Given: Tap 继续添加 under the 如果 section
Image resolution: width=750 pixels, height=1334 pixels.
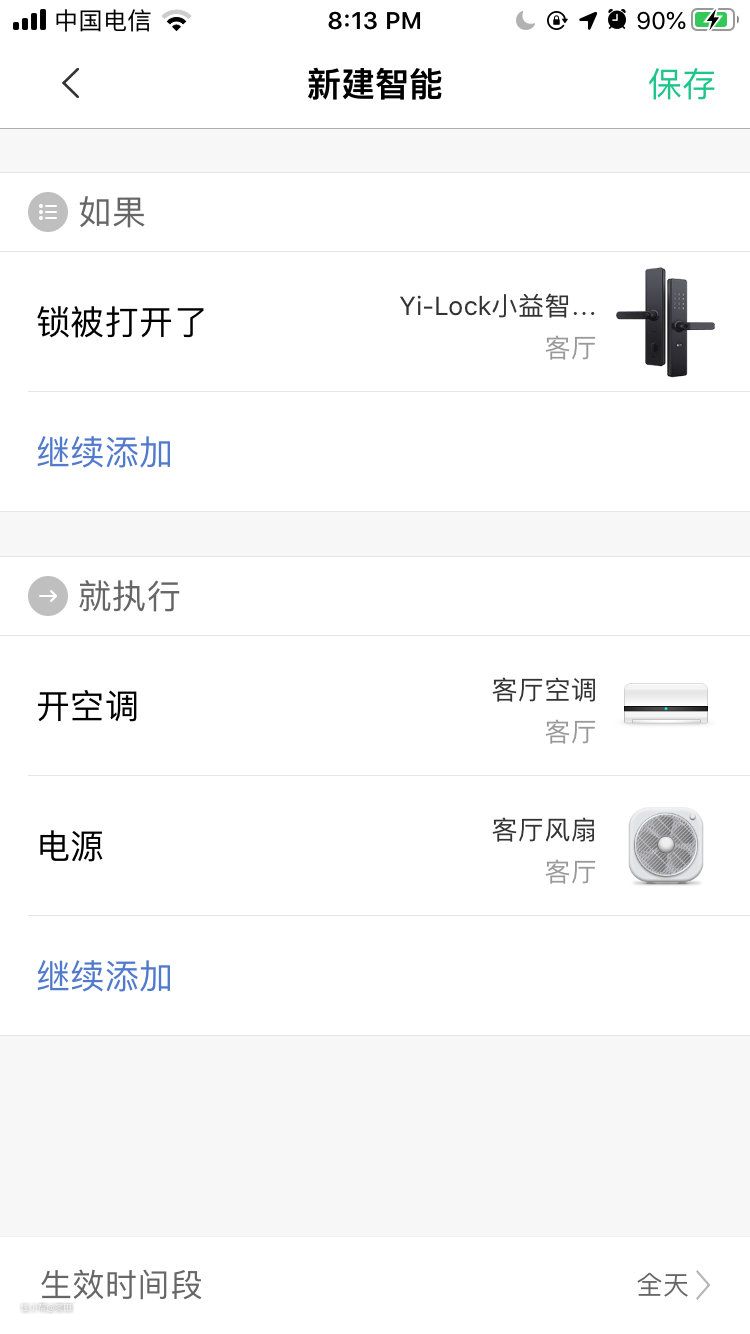Looking at the screenshot, I should 105,453.
